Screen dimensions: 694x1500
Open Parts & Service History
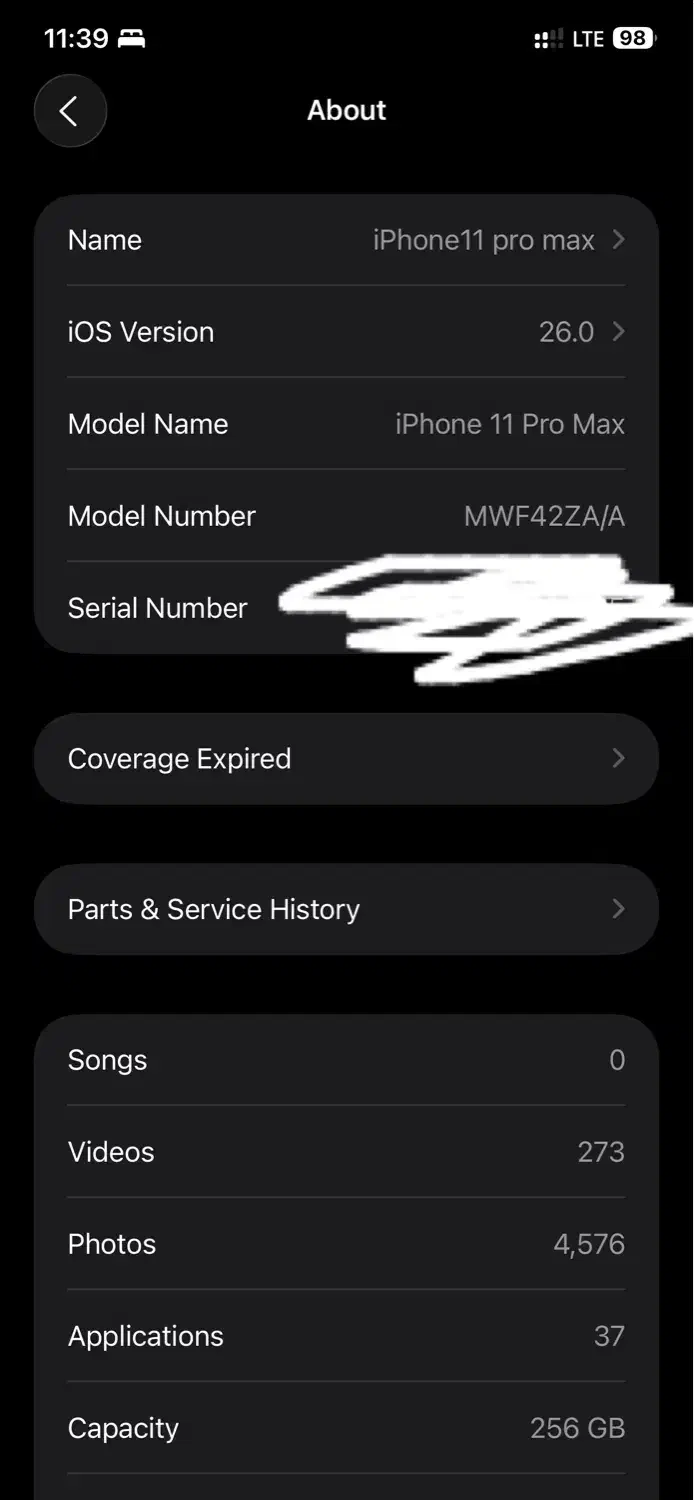[x=346, y=909]
